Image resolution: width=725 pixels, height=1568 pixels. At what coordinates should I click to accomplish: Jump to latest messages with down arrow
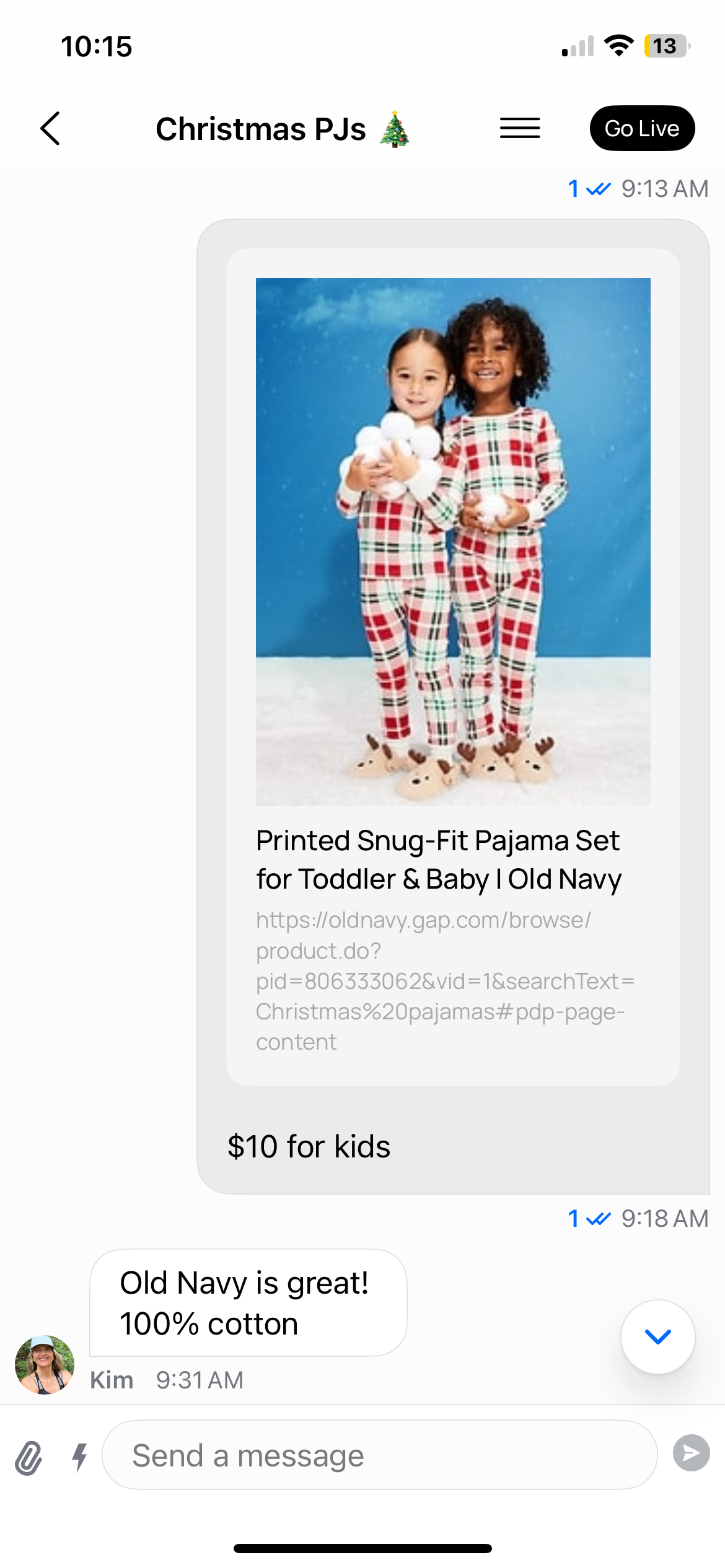657,1336
